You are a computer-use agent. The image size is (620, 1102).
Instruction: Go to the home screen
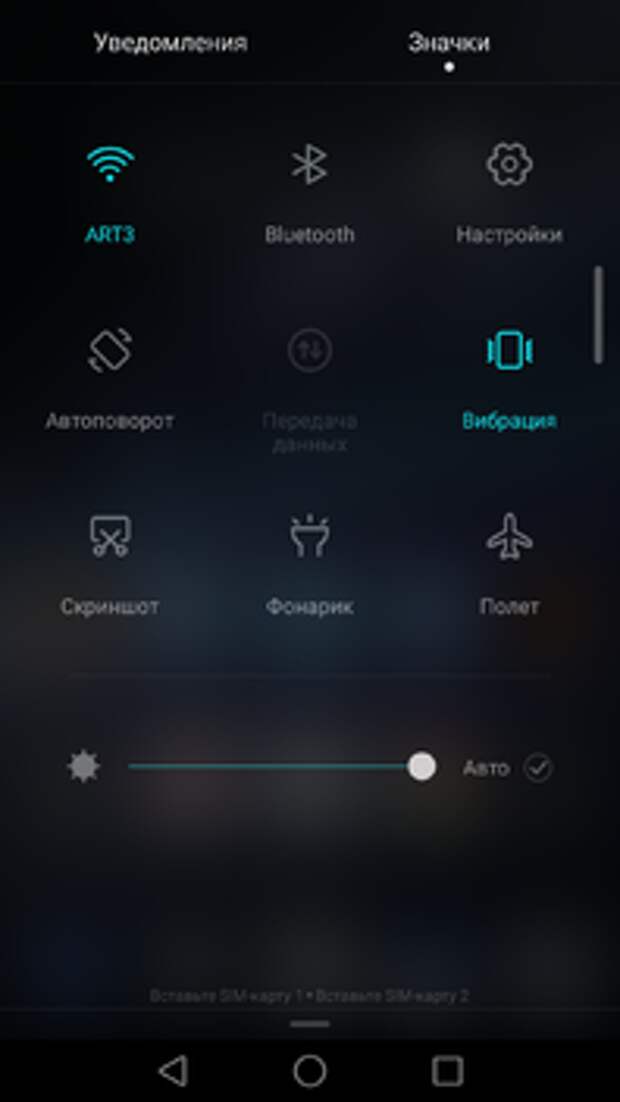click(x=310, y=1071)
